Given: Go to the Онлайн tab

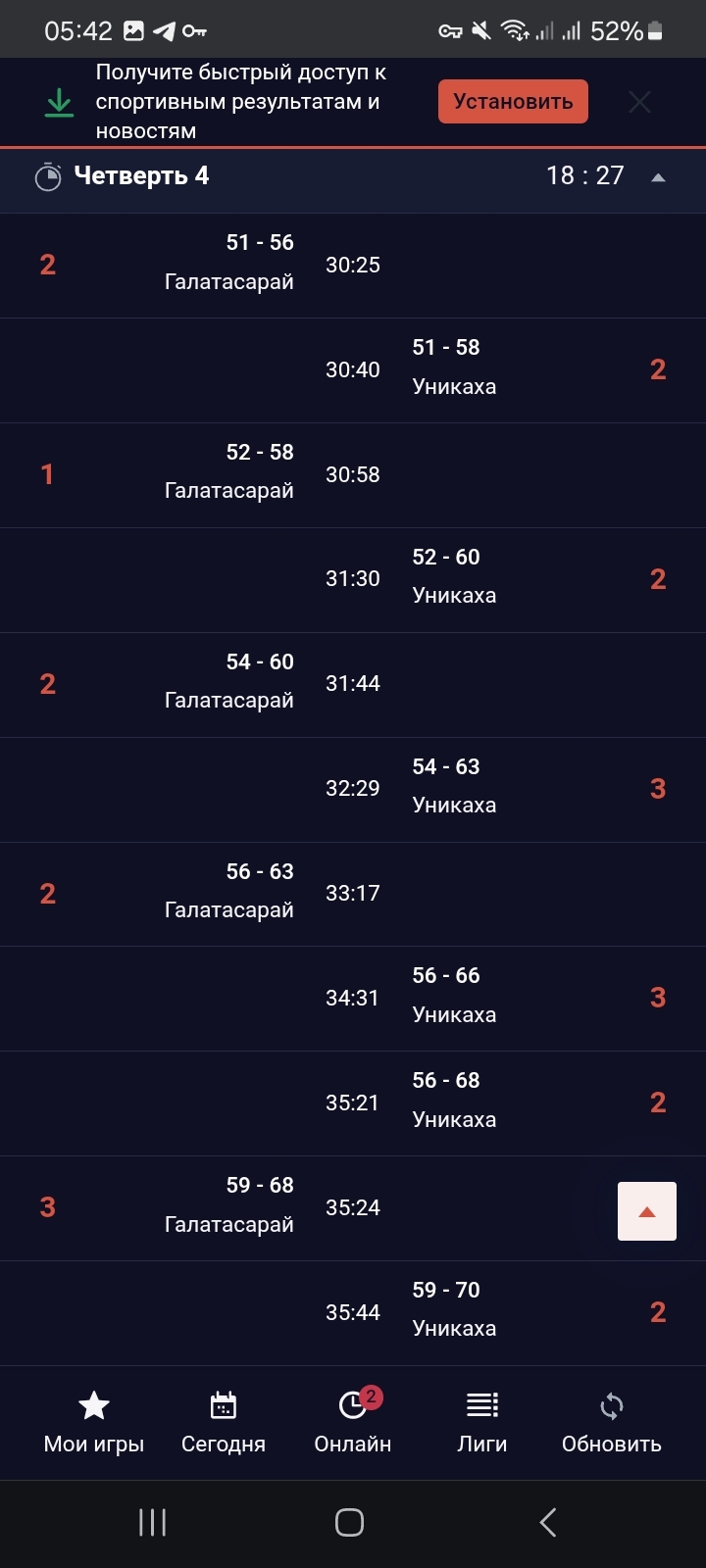Looking at the screenshot, I should [353, 1423].
